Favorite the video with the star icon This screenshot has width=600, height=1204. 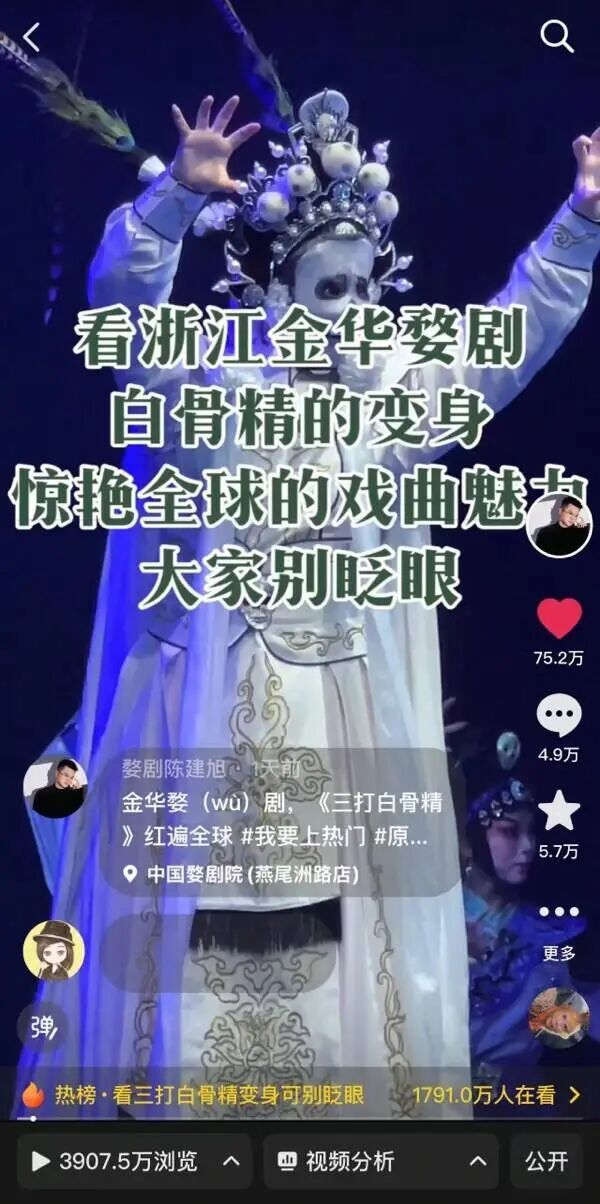click(559, 811)
